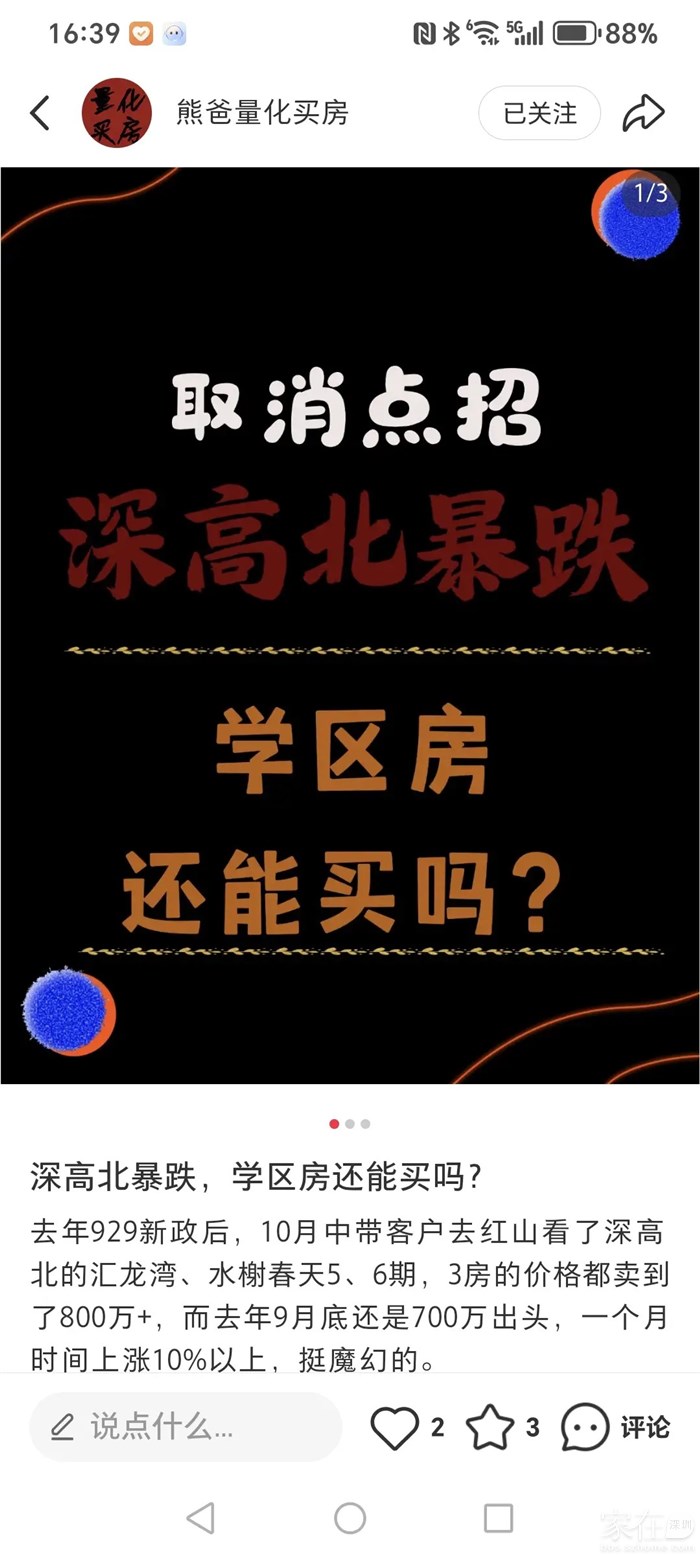
Task: Tap the system home button
Action: pyautogui.click(x=350, y=1518)
